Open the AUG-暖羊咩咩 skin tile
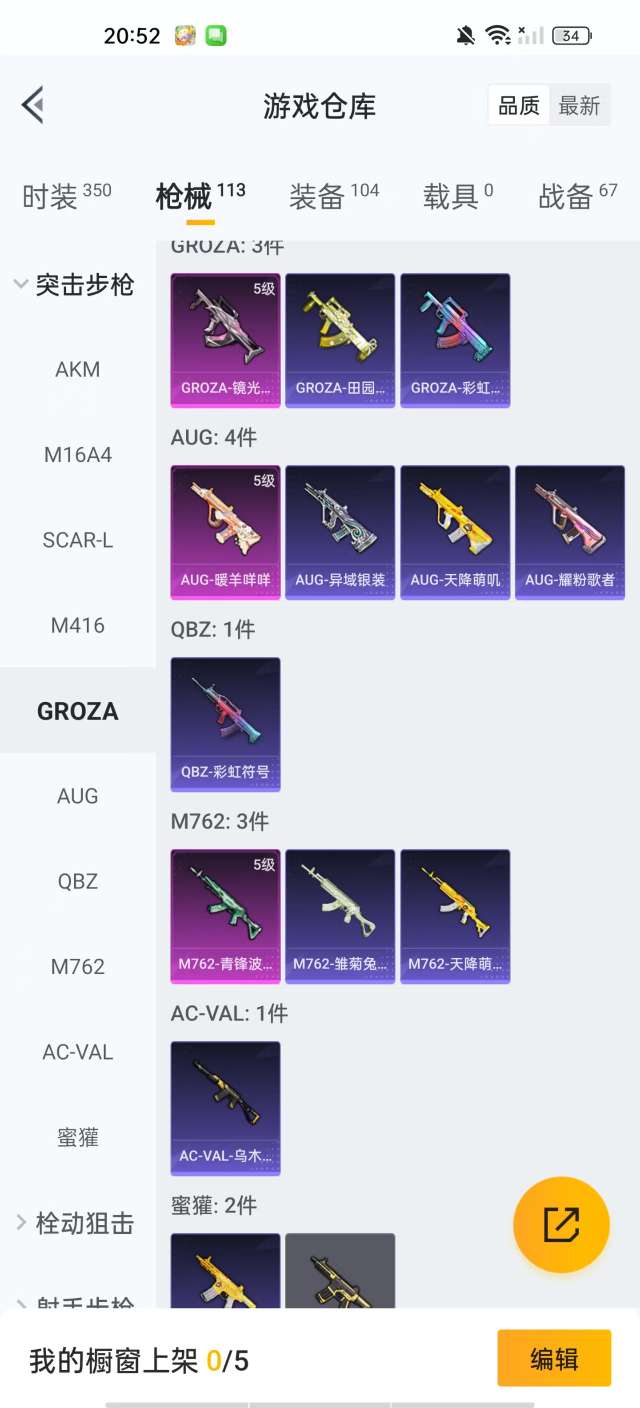Screen dimensions: 640x1408 [226, 532]
